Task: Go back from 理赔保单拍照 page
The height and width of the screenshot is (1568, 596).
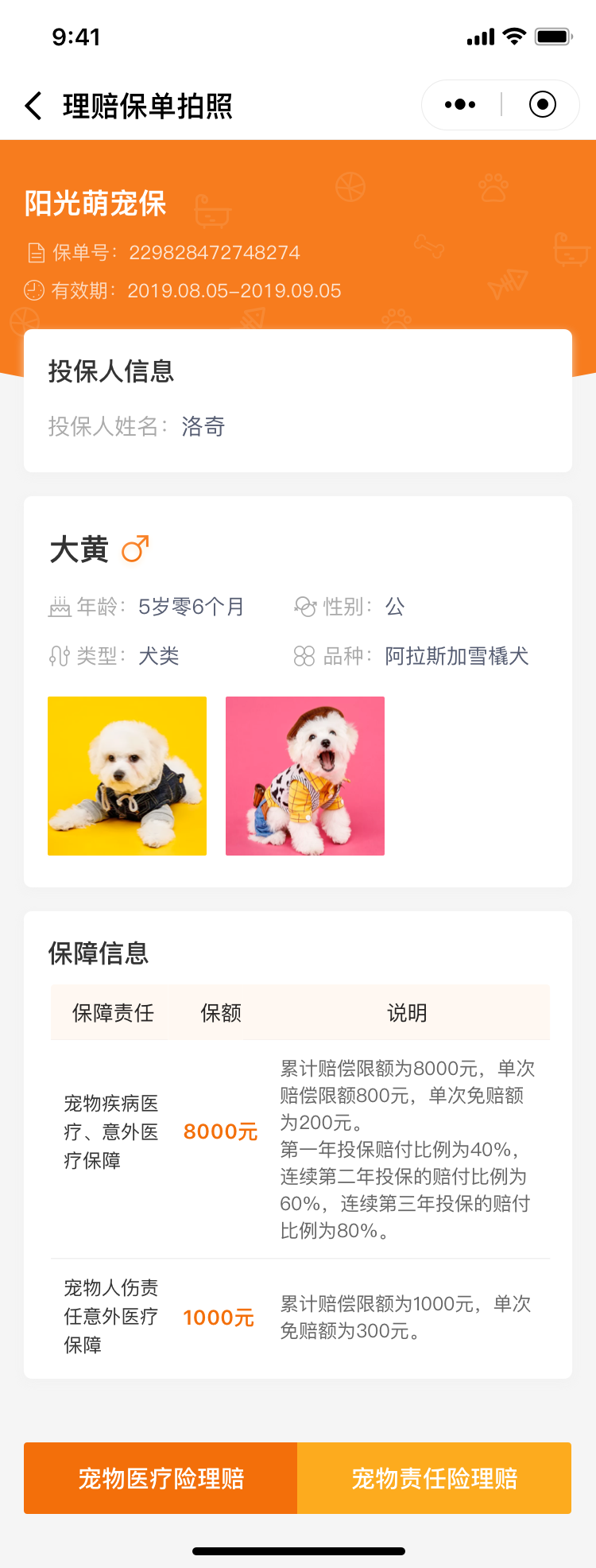Action: pos(33,105)
